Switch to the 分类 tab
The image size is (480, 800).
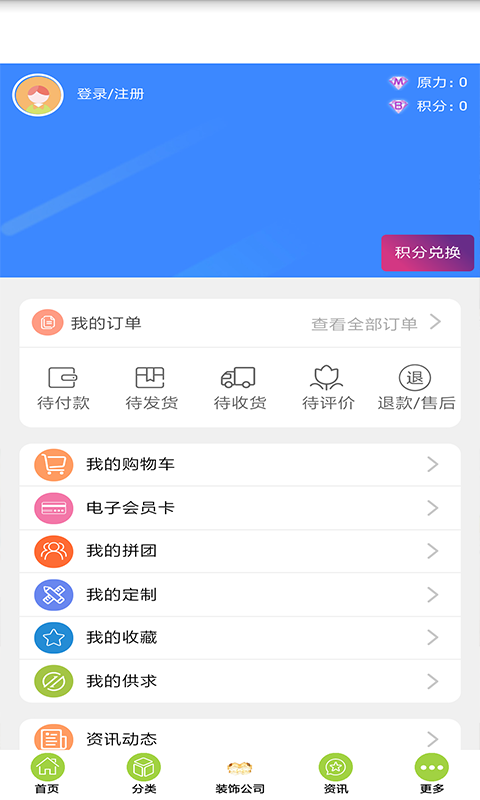click(x=144, y=774)
